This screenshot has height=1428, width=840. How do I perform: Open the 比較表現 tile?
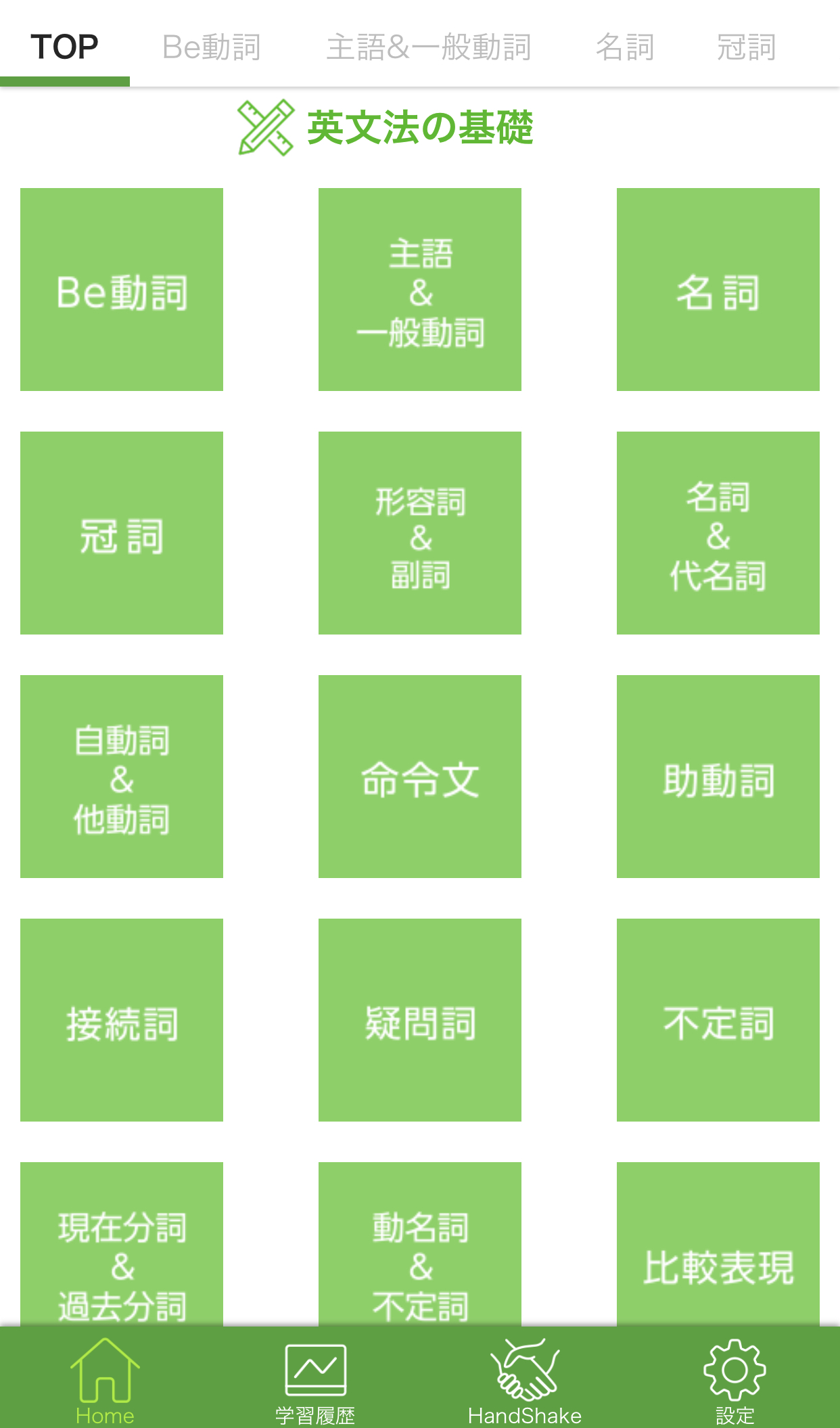(x=718, y=1245)
